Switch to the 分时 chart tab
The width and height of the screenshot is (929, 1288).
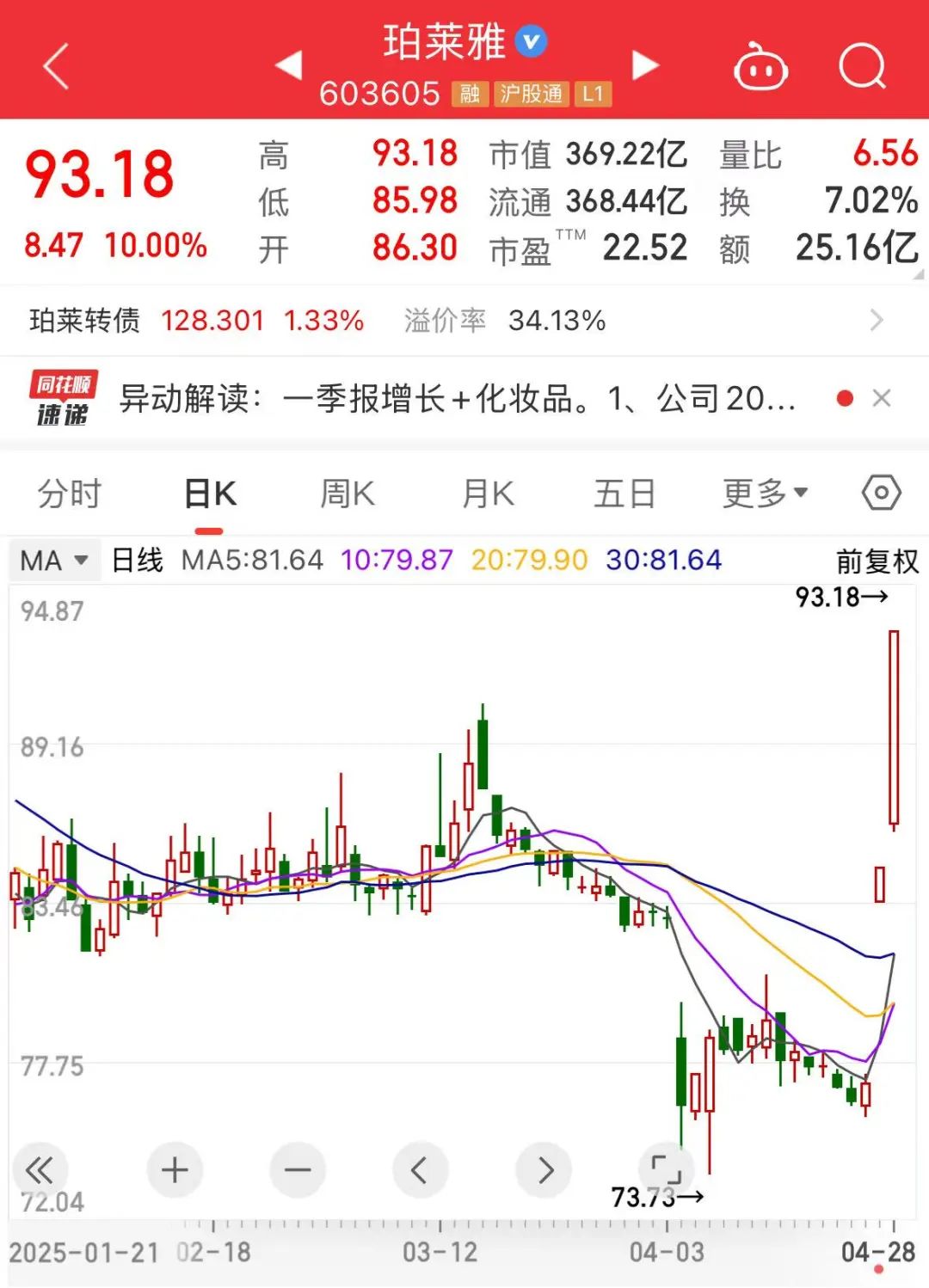tap(70, 494)
